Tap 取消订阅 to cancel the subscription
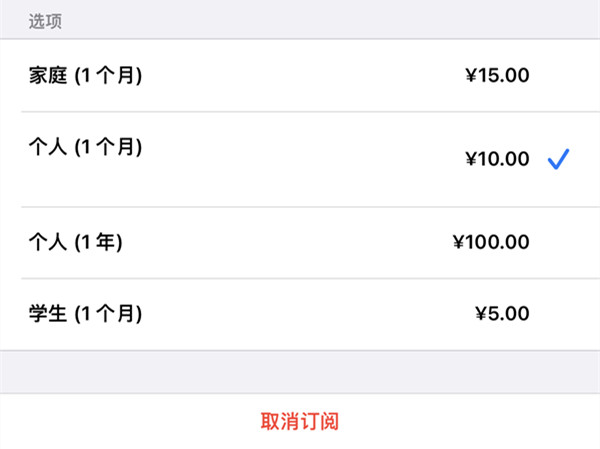Viewport: 600px width, 449px height. pyautogui.click(x=300, y=421)
